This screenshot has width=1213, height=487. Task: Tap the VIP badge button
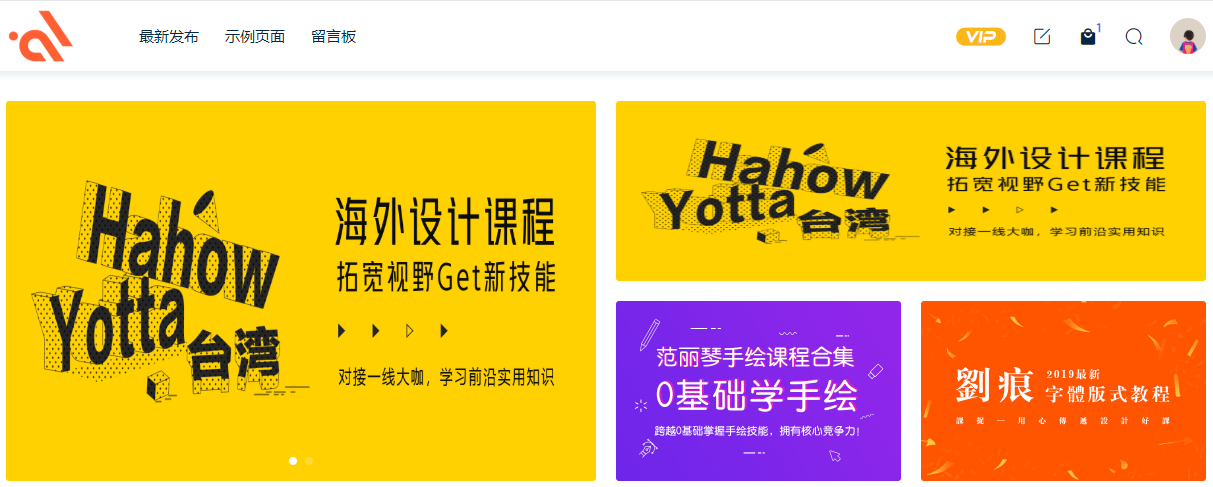980,37
